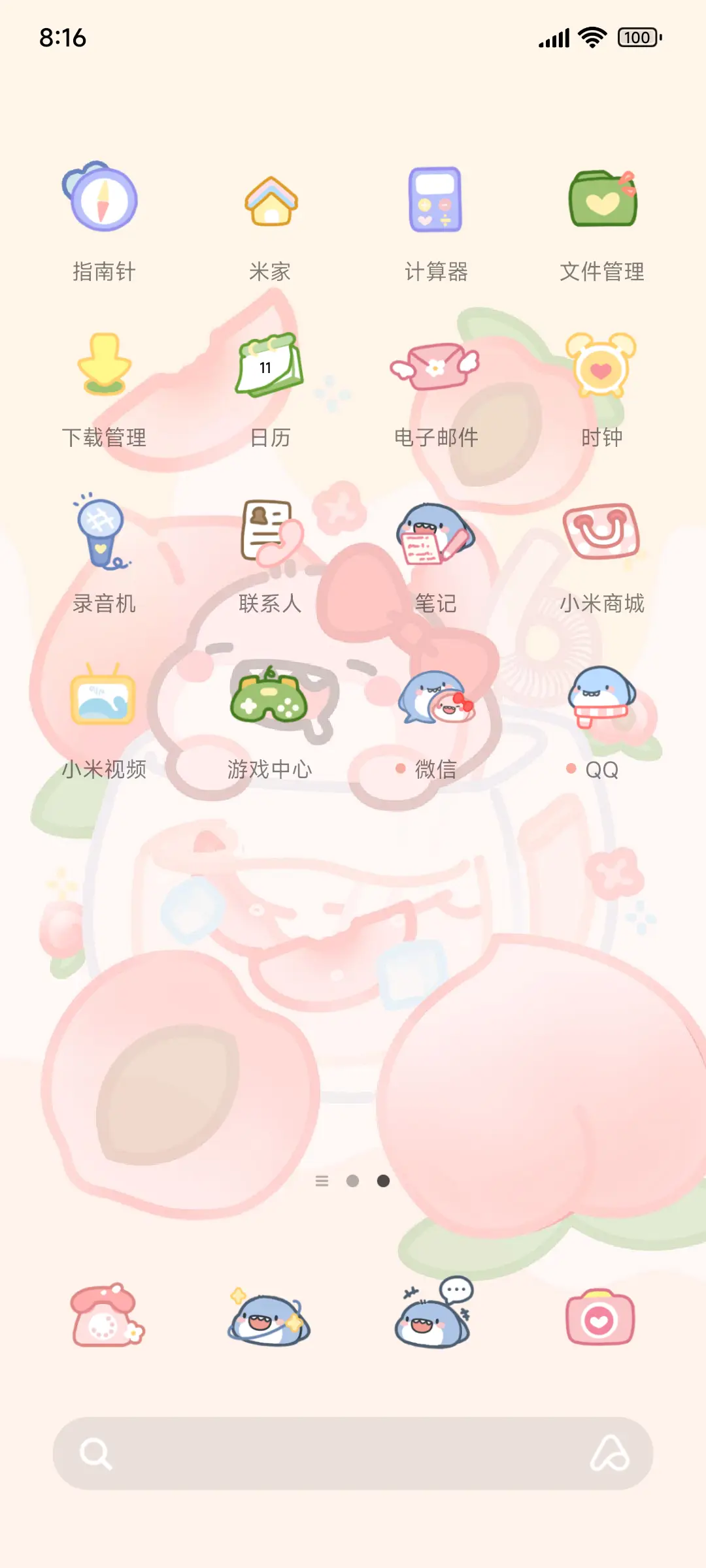The width and height of the screenshot is (706, 1568).
Task: Launch the 电子邮件 email app
Action: [x=435, y=366]
